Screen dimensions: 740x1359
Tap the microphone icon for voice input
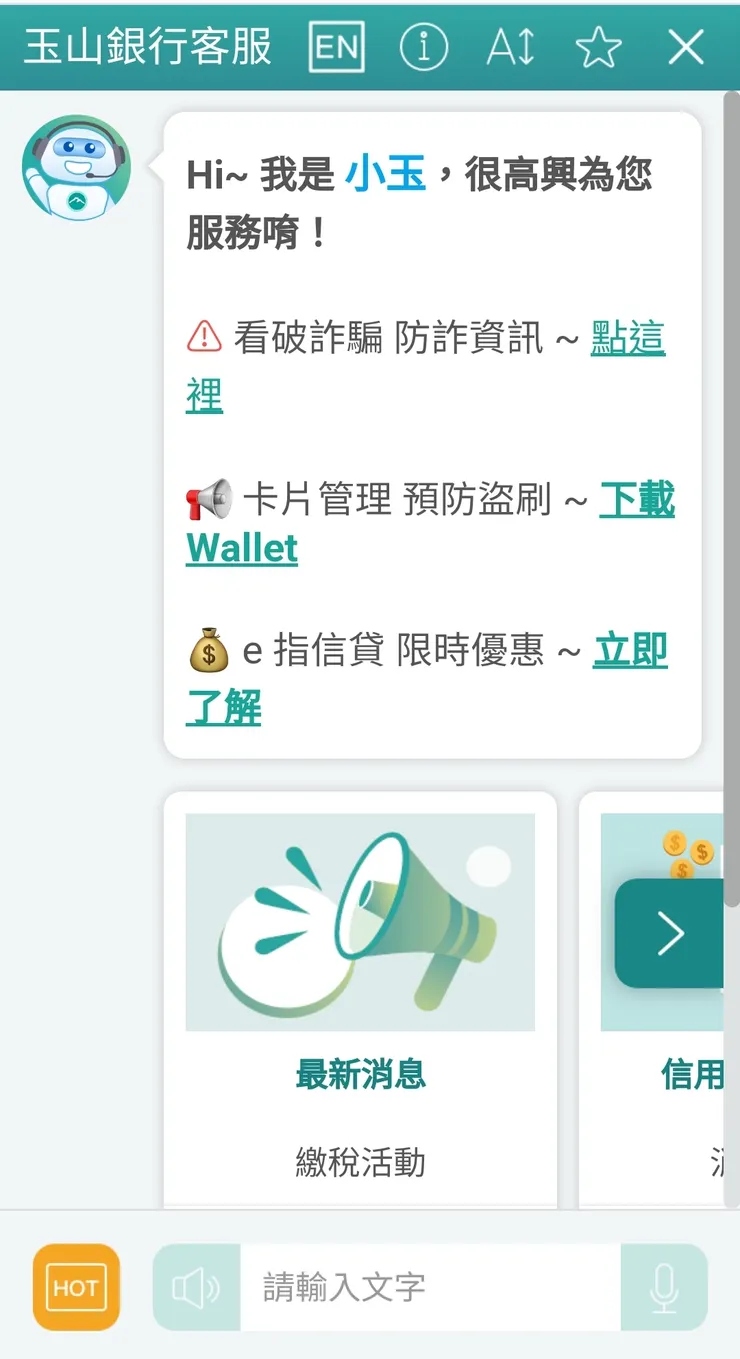665,1288
